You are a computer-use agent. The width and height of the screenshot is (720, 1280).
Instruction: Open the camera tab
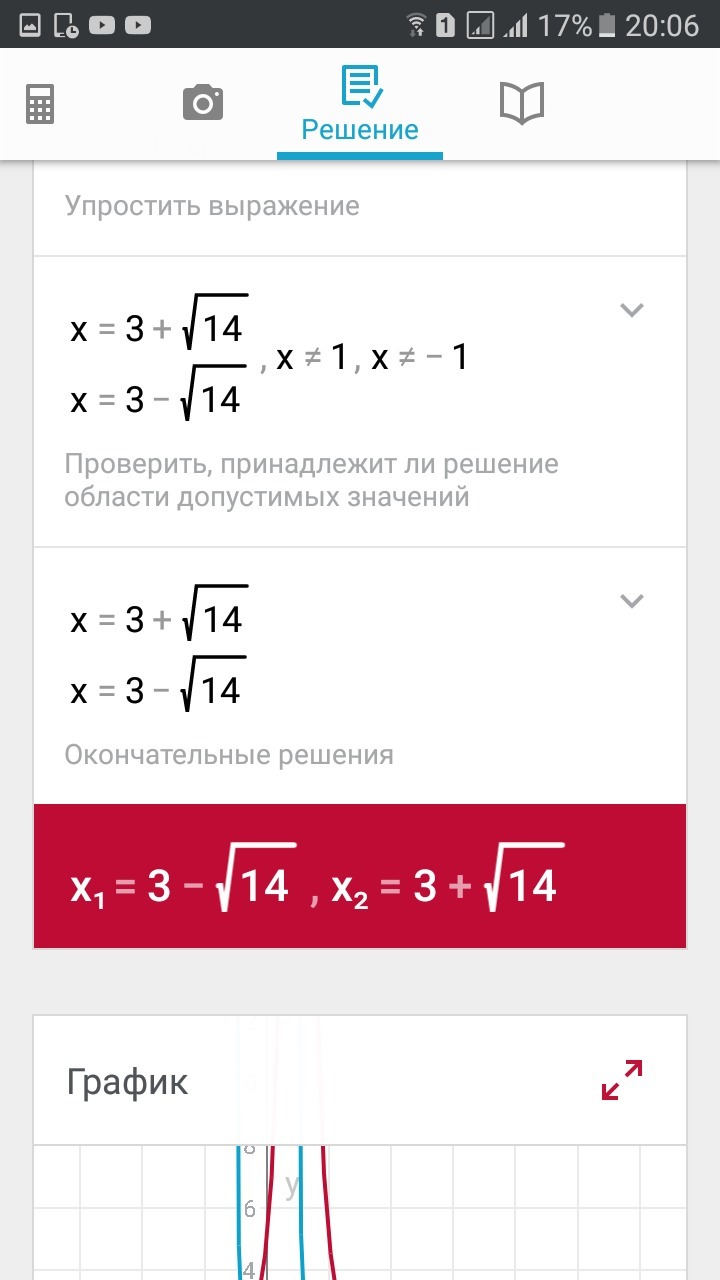[203, 103]
